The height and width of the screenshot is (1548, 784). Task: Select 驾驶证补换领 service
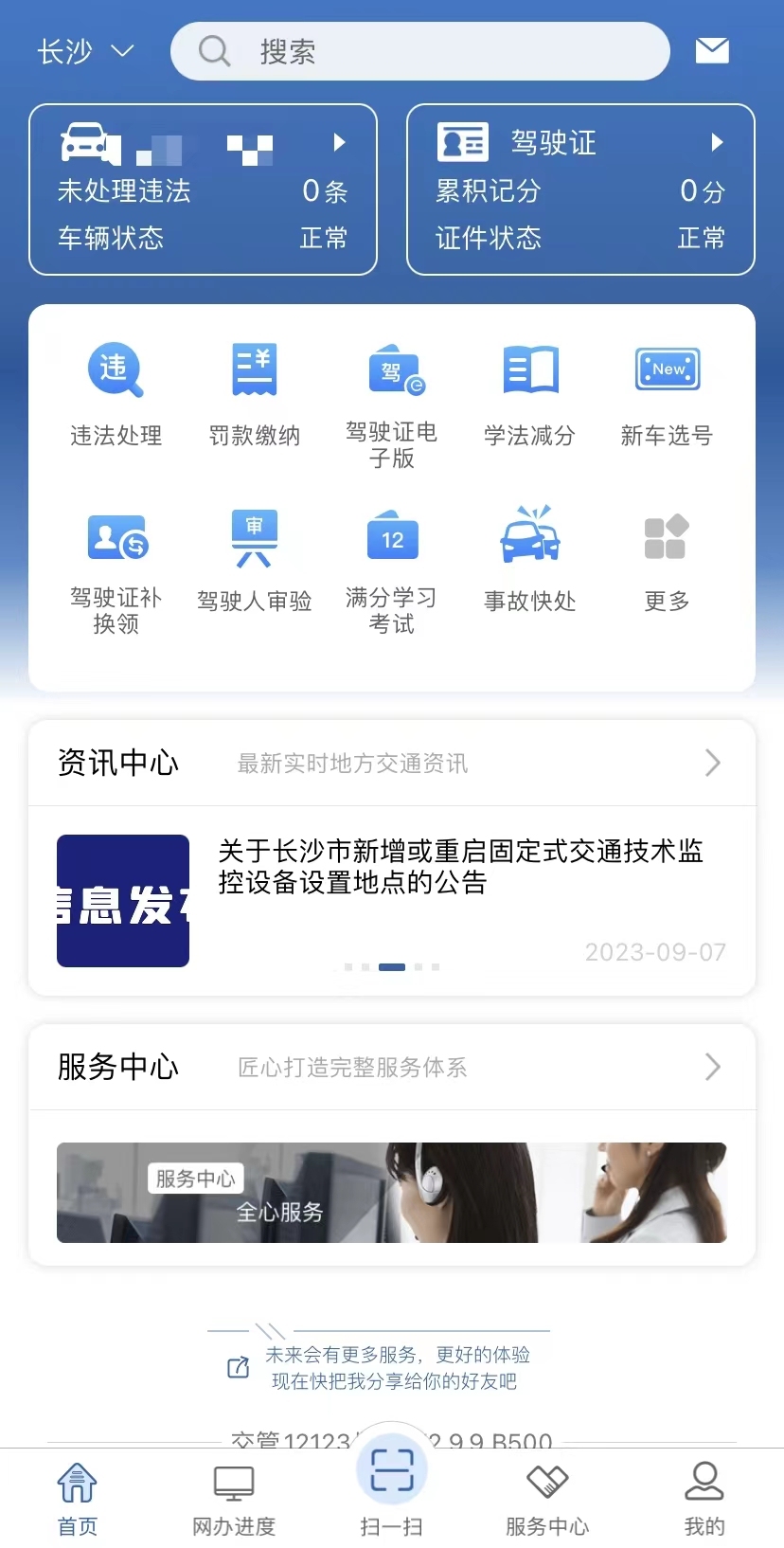click(116, 559)
